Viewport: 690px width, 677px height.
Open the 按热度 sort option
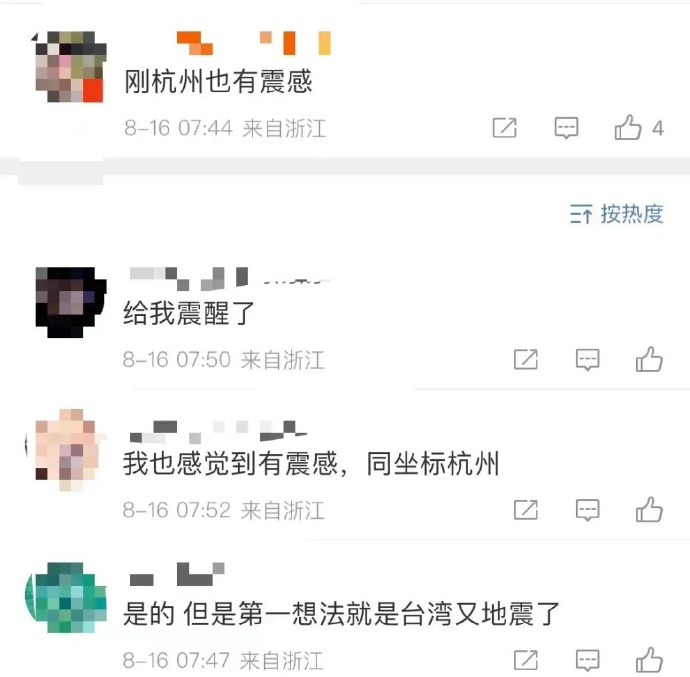coord(617,214)
